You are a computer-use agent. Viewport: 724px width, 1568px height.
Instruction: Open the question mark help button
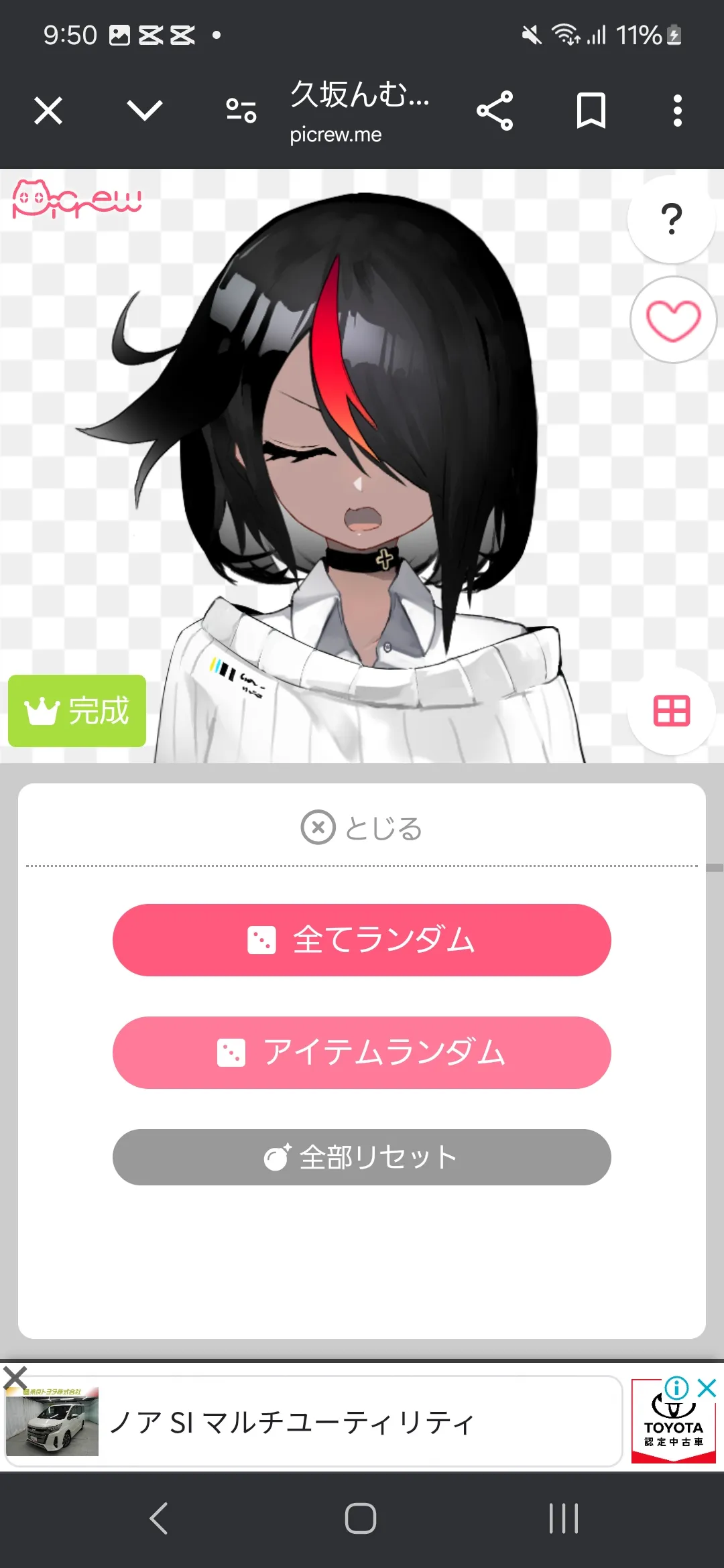click(671, 219)
